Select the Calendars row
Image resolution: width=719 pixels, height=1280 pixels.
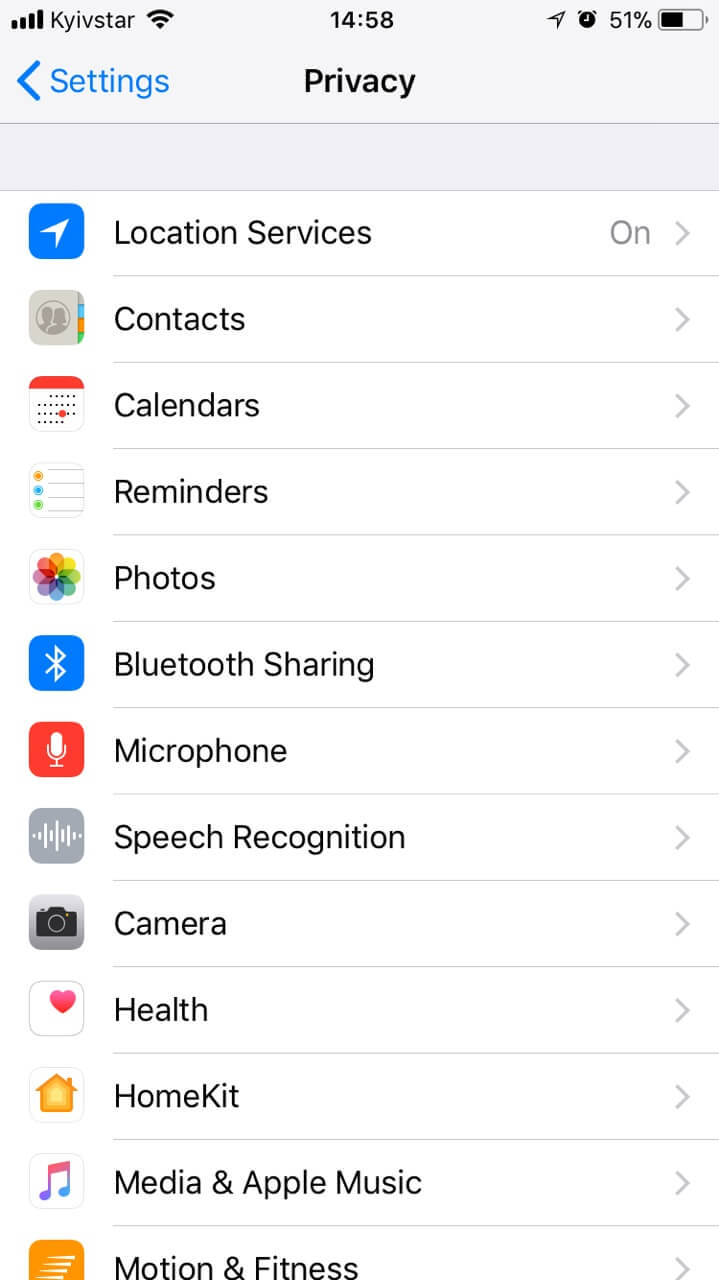click(x=360, y=405)
